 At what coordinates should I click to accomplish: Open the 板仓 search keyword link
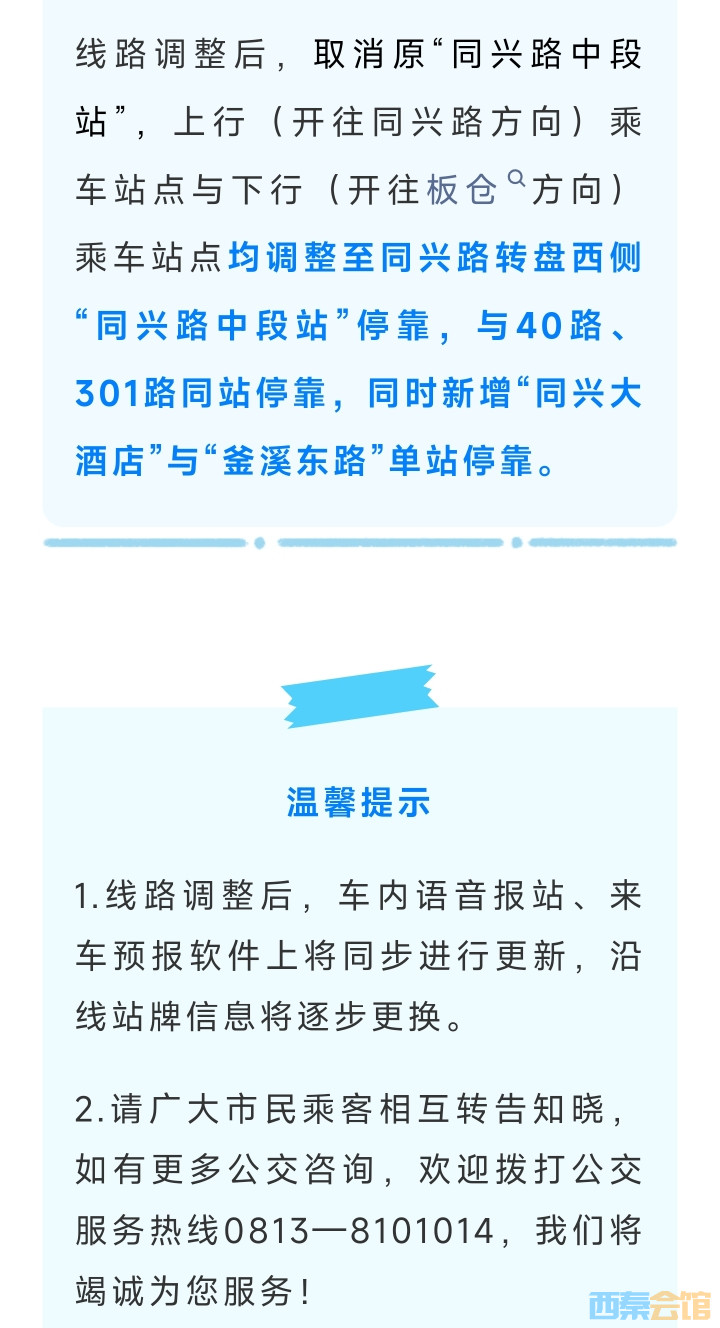(x=462, y=189)
